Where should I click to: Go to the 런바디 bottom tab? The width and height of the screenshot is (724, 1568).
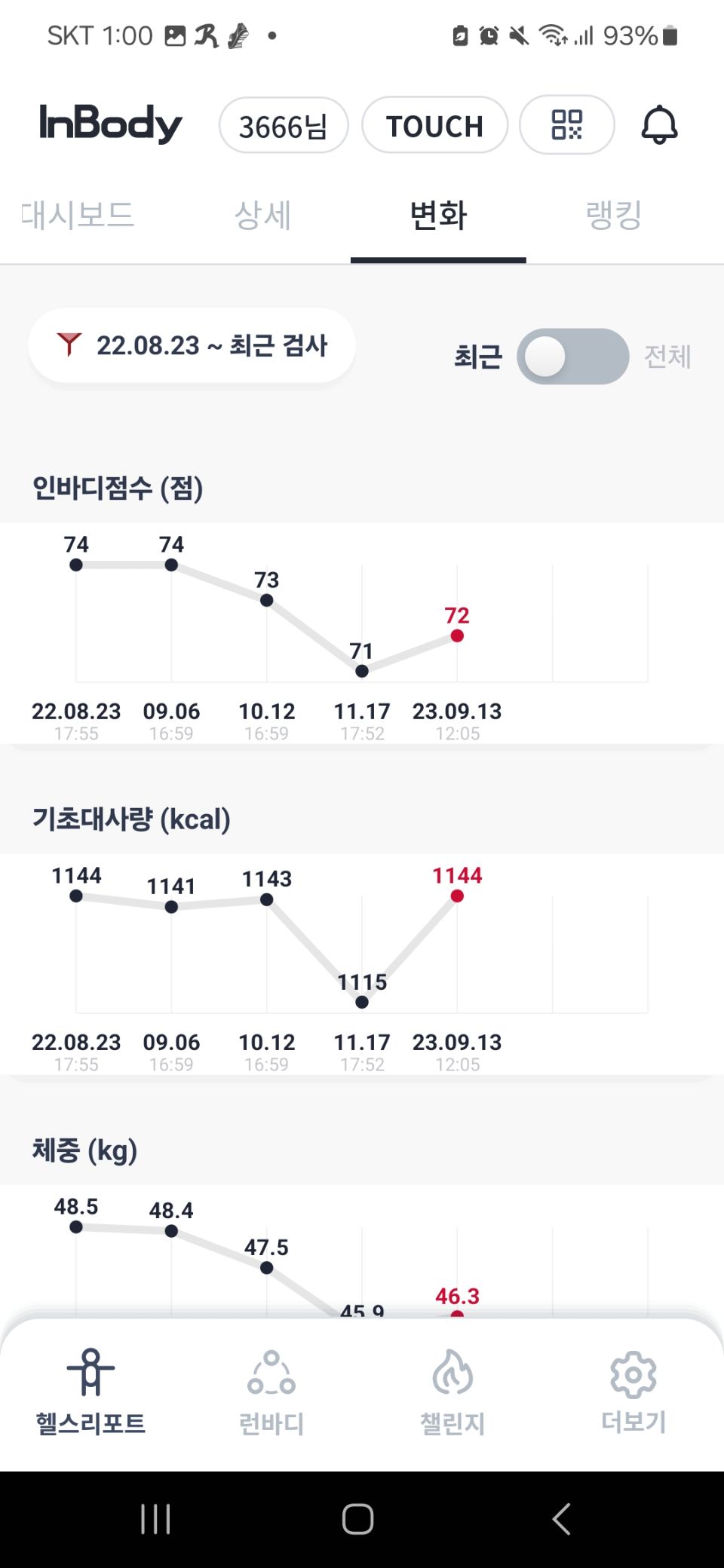coord(271,1393)
